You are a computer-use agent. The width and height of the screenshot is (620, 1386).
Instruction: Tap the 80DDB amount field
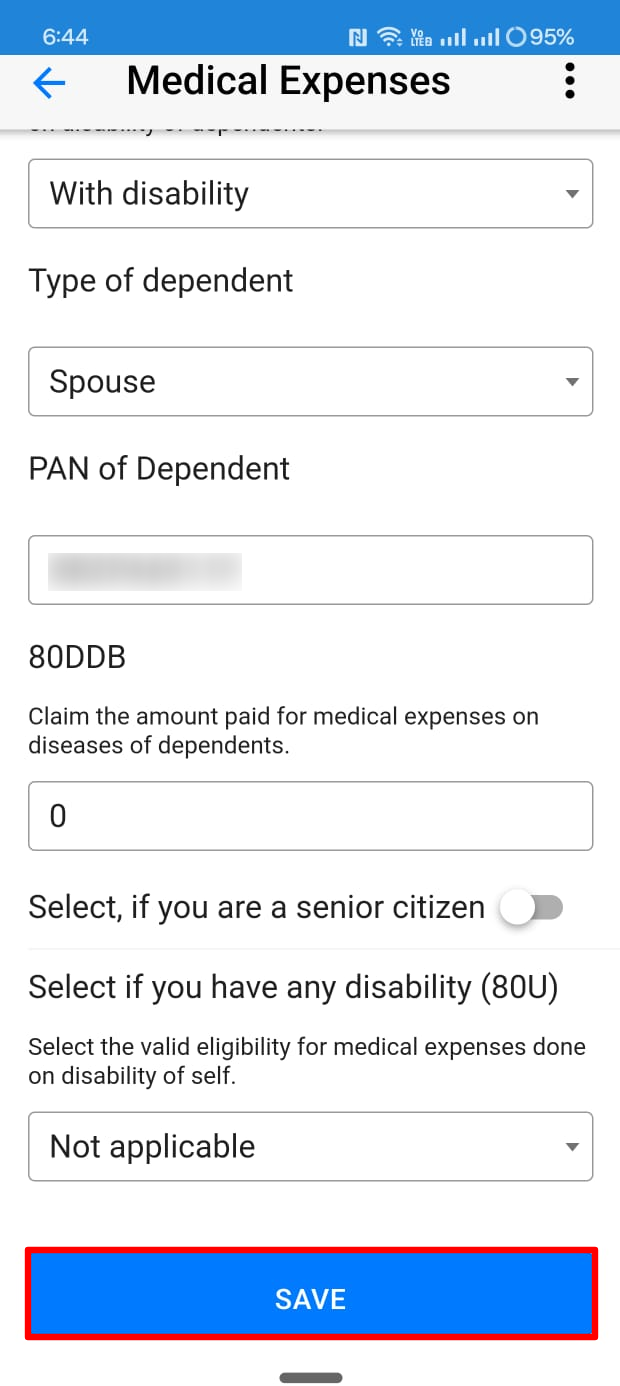[x=310, y=816]
